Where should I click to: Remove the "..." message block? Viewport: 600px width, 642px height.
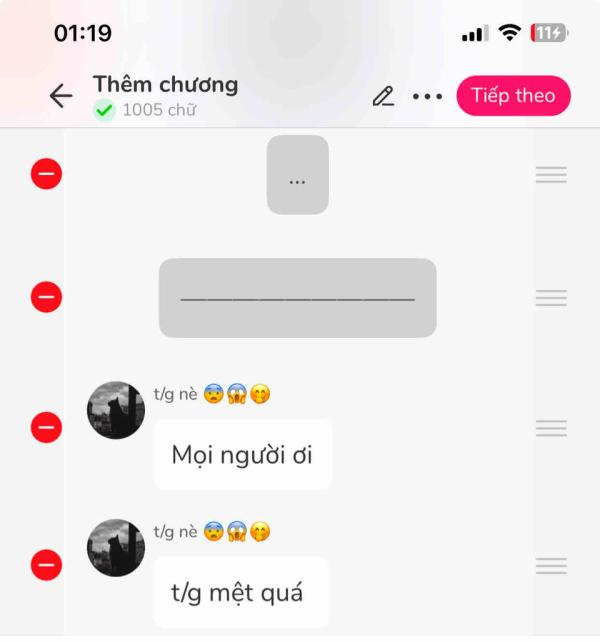coord(46,175)
